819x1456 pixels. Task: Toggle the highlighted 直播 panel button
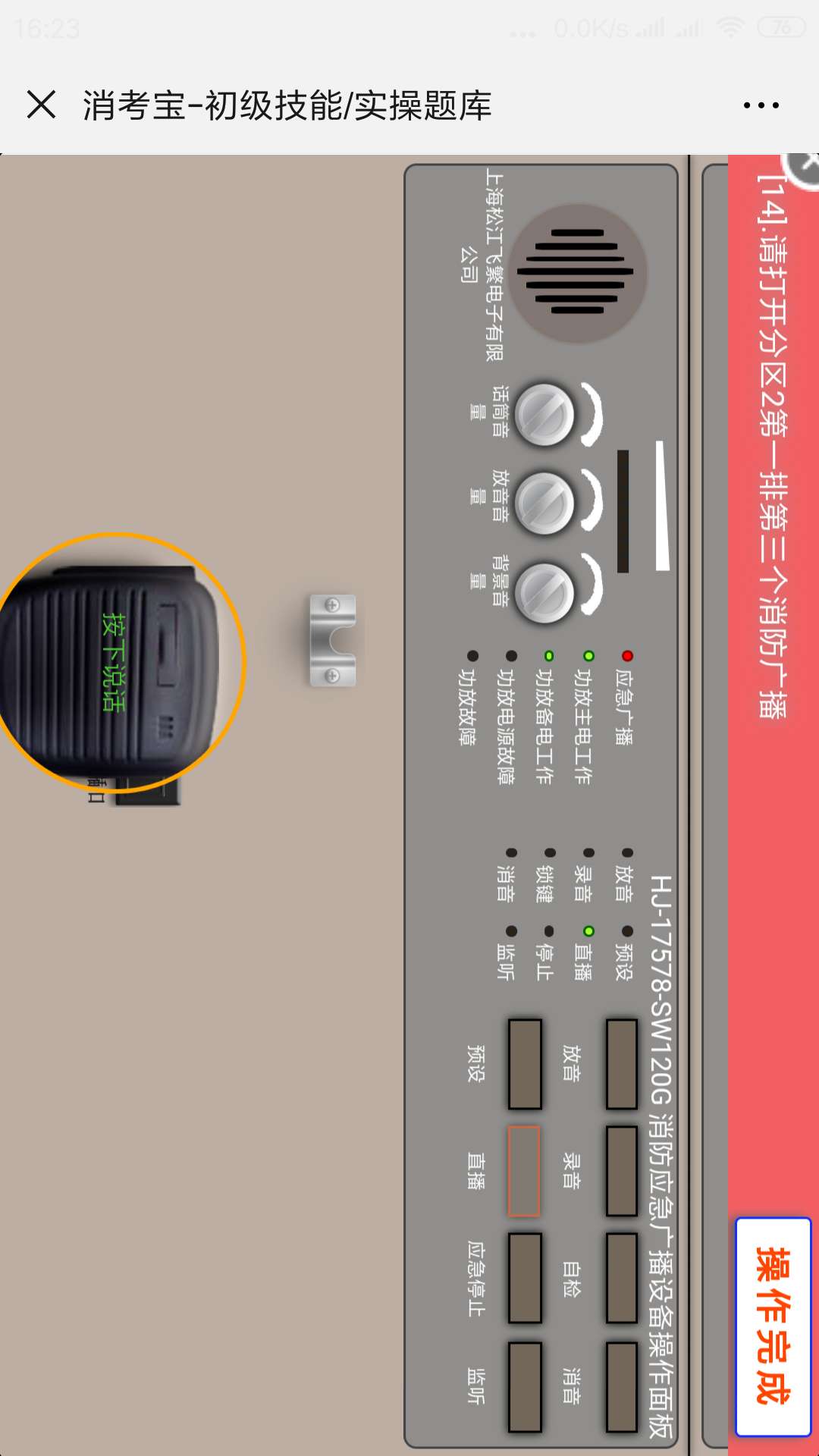524,1171
